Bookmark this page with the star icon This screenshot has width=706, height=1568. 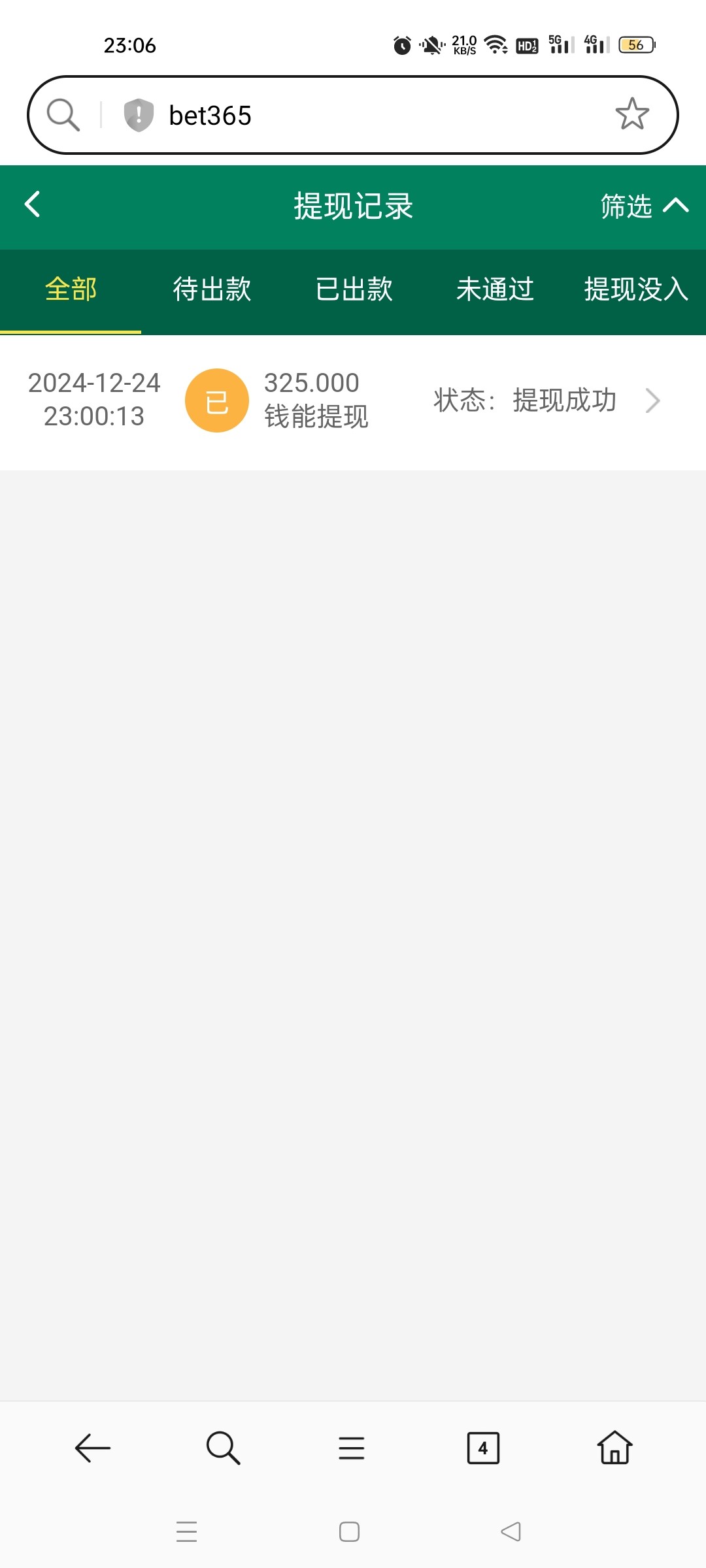tap(631, 115)
